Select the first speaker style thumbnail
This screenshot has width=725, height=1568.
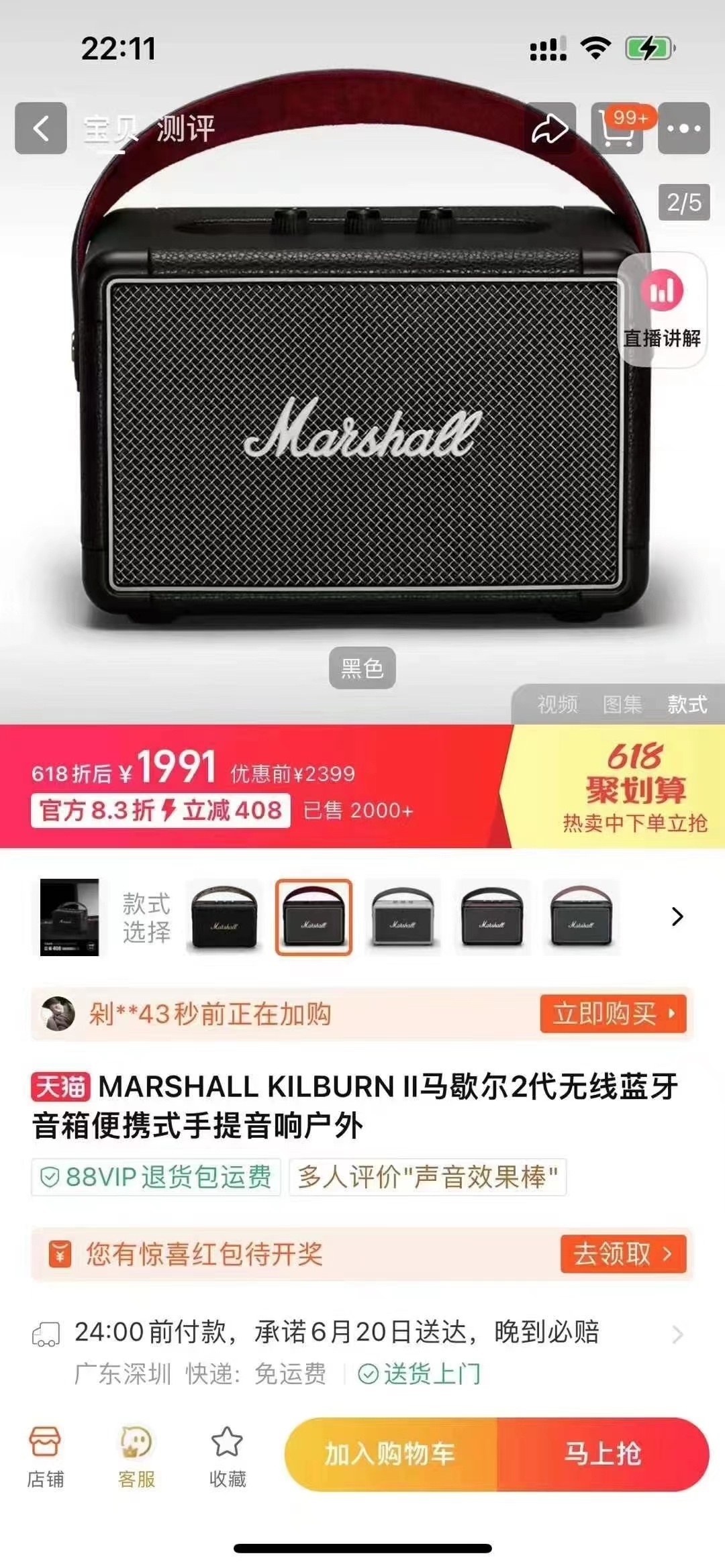(224, 917)
